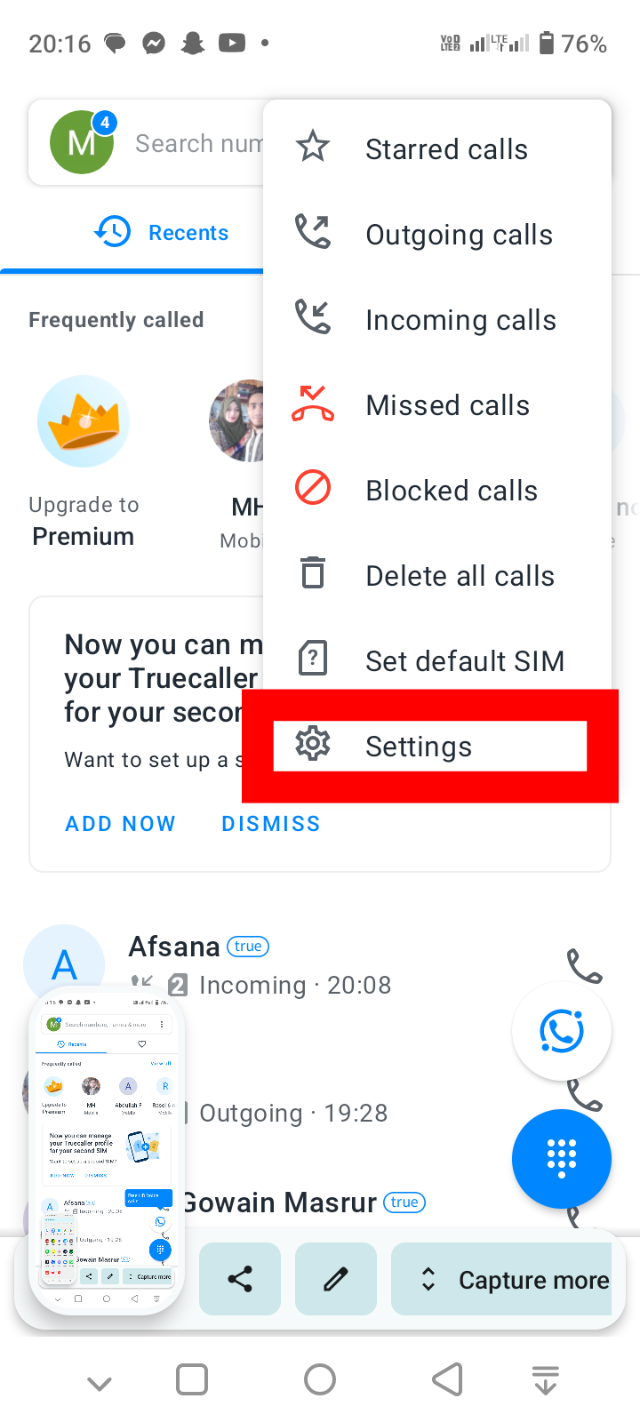
Task: Show Incoming calls only
Action: tap(460, 320)
